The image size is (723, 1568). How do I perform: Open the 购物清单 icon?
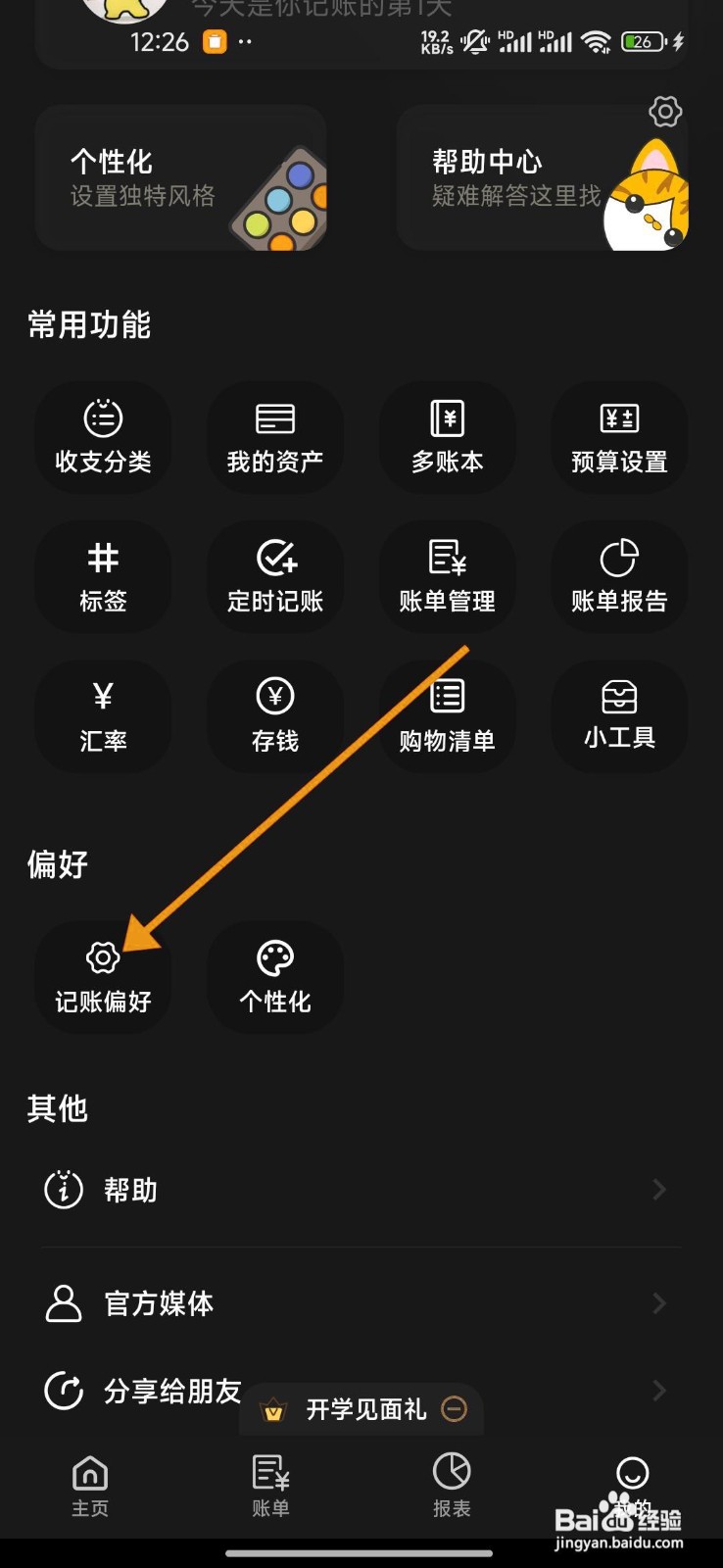tap(448, 716)
